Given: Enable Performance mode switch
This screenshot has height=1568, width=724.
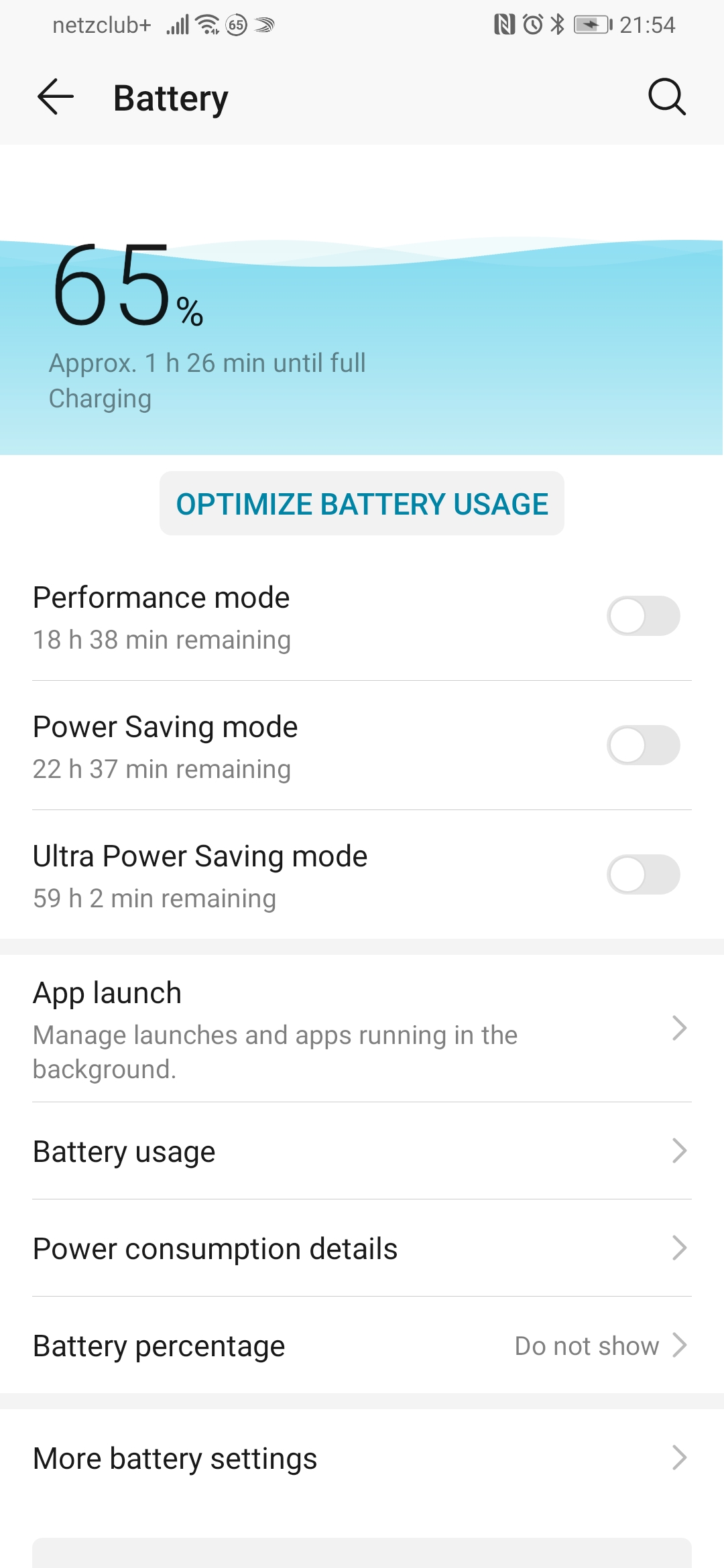Looking at the screenshot, I should pos(643,616).
